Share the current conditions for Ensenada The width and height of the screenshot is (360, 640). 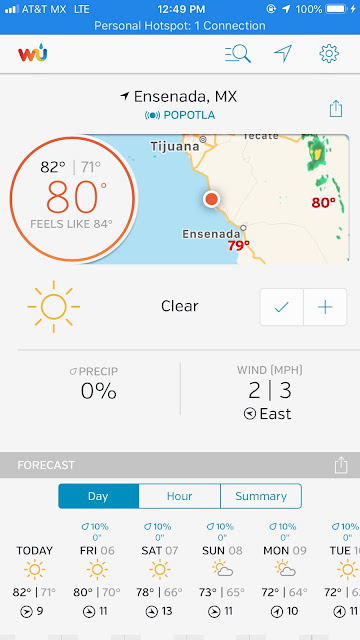click(x=336, y=109)
